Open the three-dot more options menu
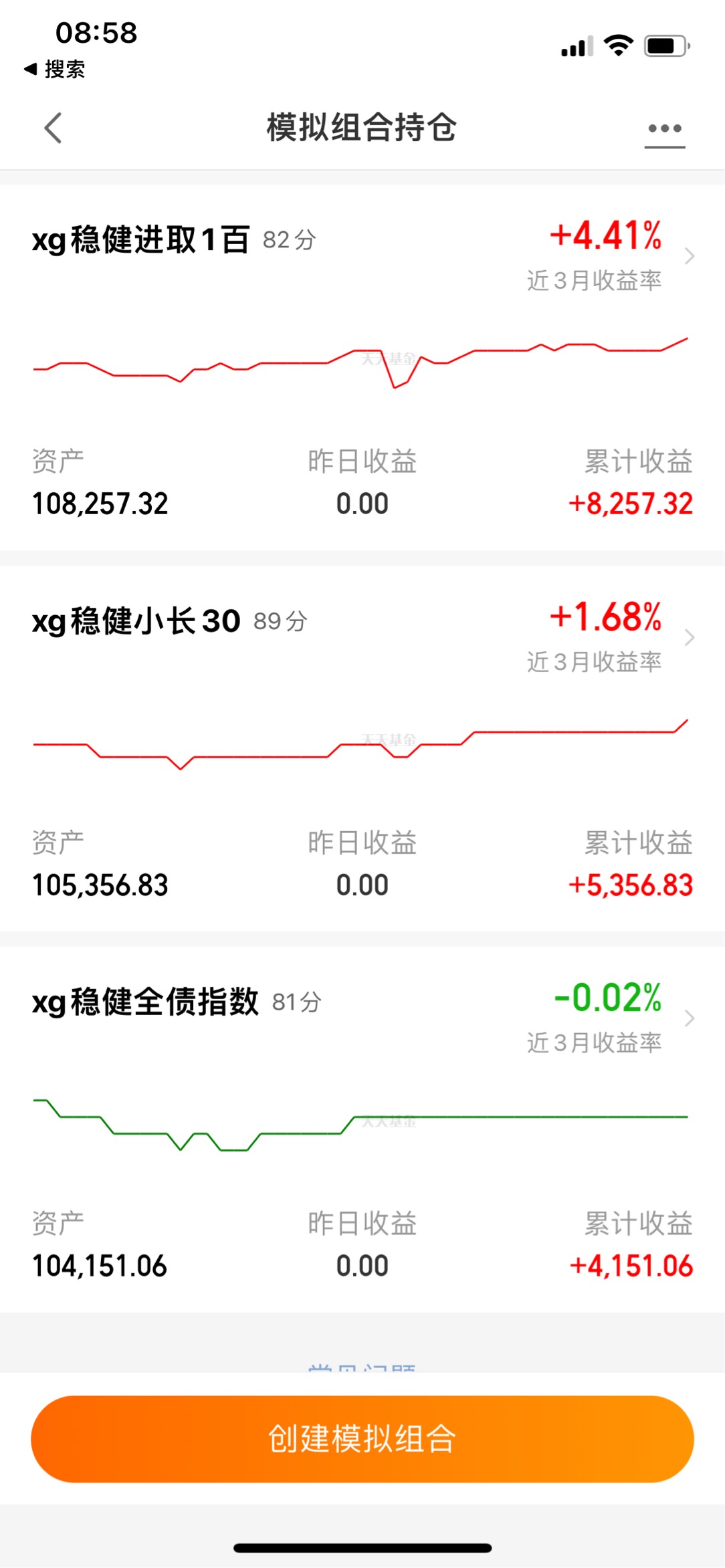Image resolution: width=725 pixels, height=1568 pixels. coord(665,129)
